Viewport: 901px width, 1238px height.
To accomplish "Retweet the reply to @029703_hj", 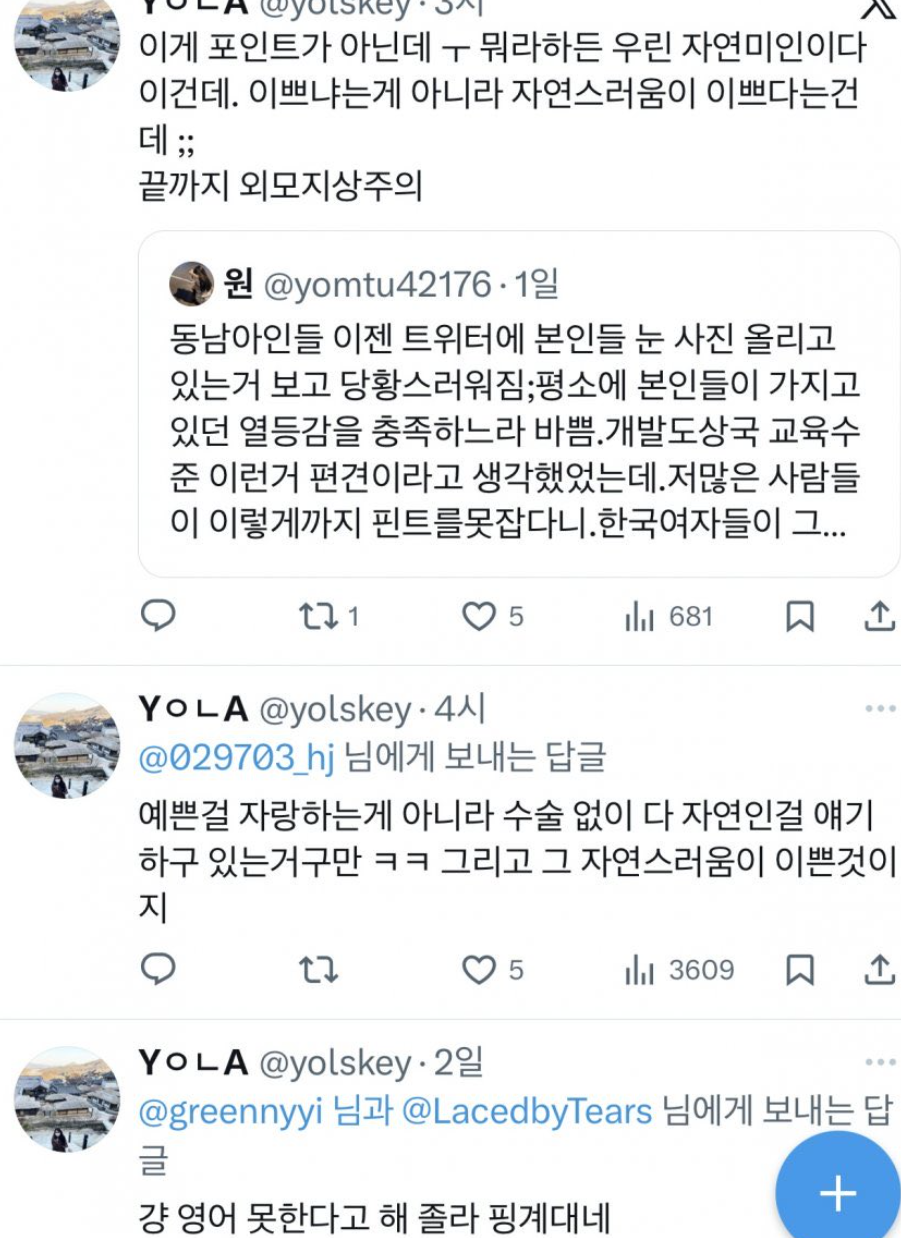I will point(318,969).
